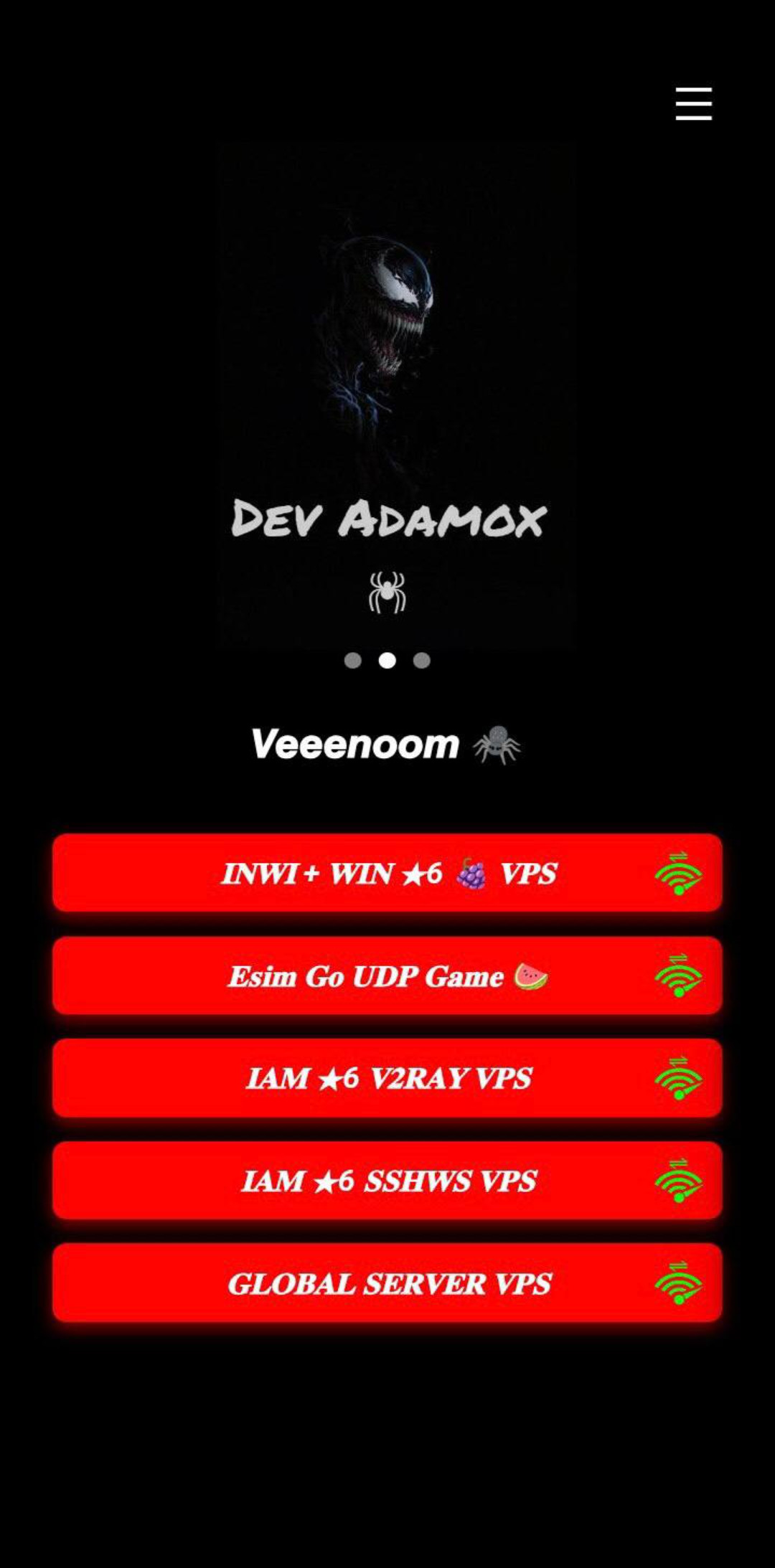Image resolution: width=775 pixels, height=1568 pixels.
Task: Select the INWI + WIN VPS server
Action: 387,873
